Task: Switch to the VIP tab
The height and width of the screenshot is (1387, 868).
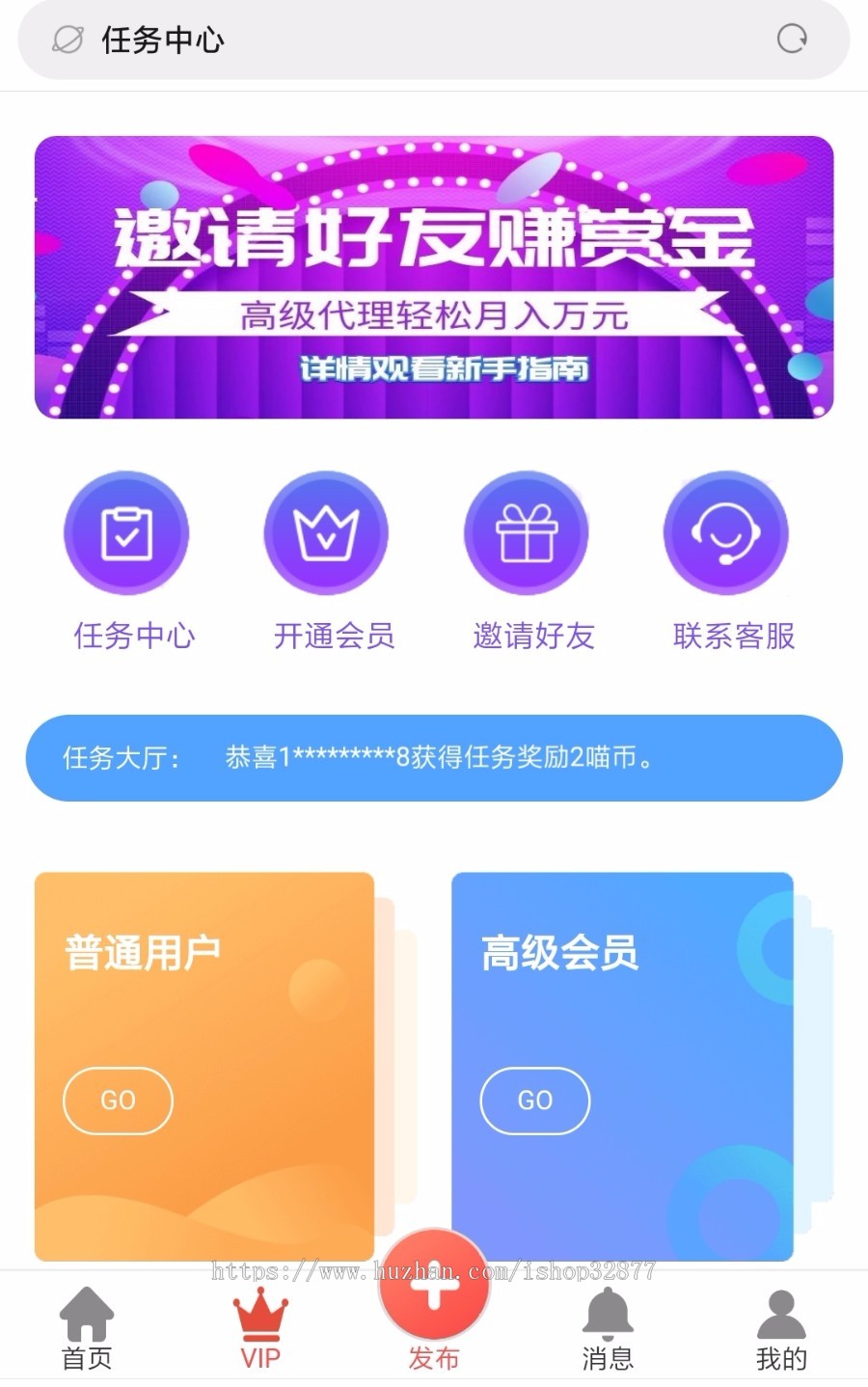Action: point(260,1331)
